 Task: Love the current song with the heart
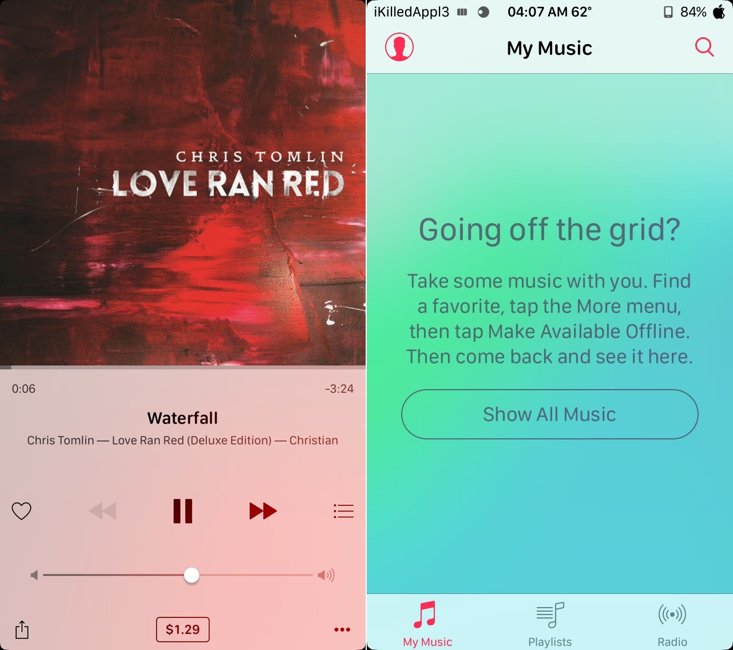tap(22, 511)
